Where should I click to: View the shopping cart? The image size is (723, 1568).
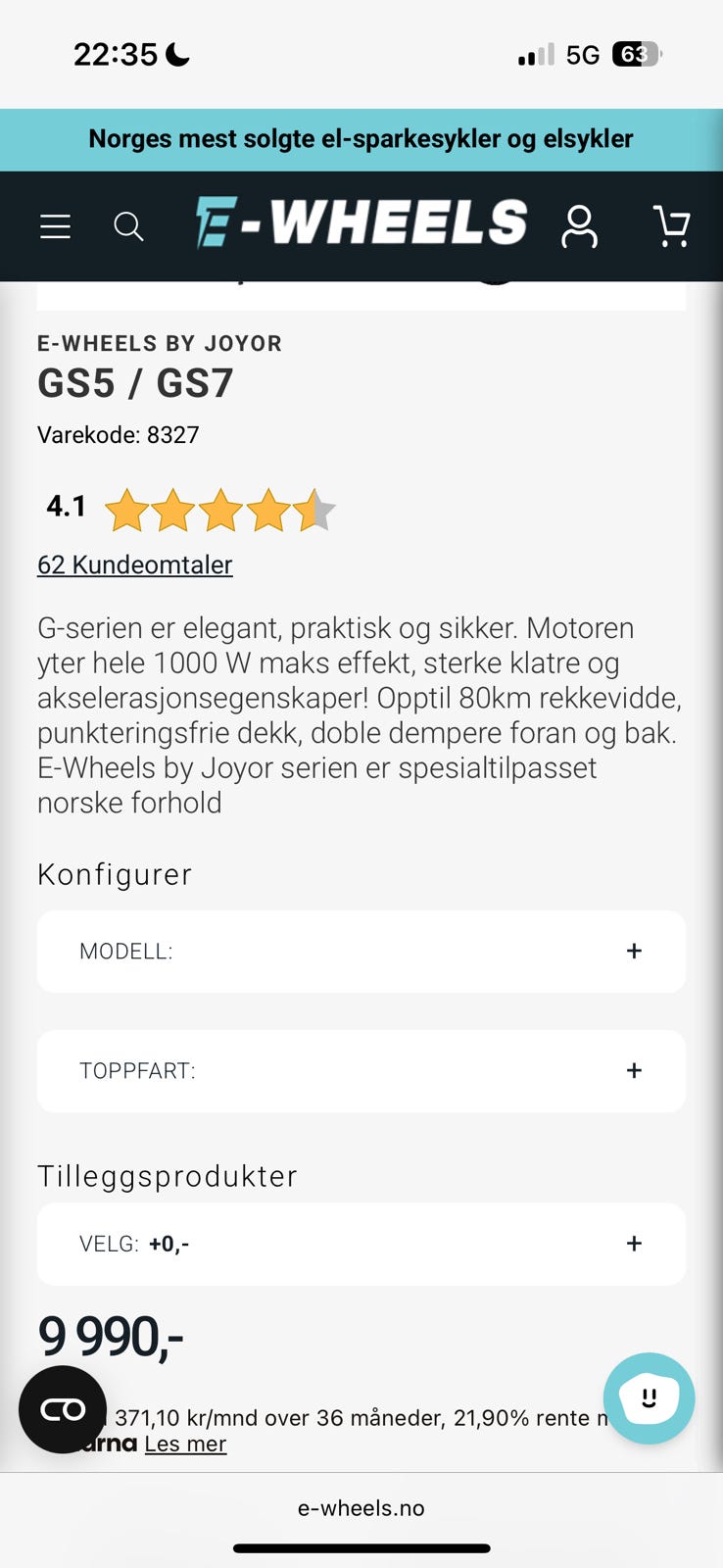click(672, 226)
